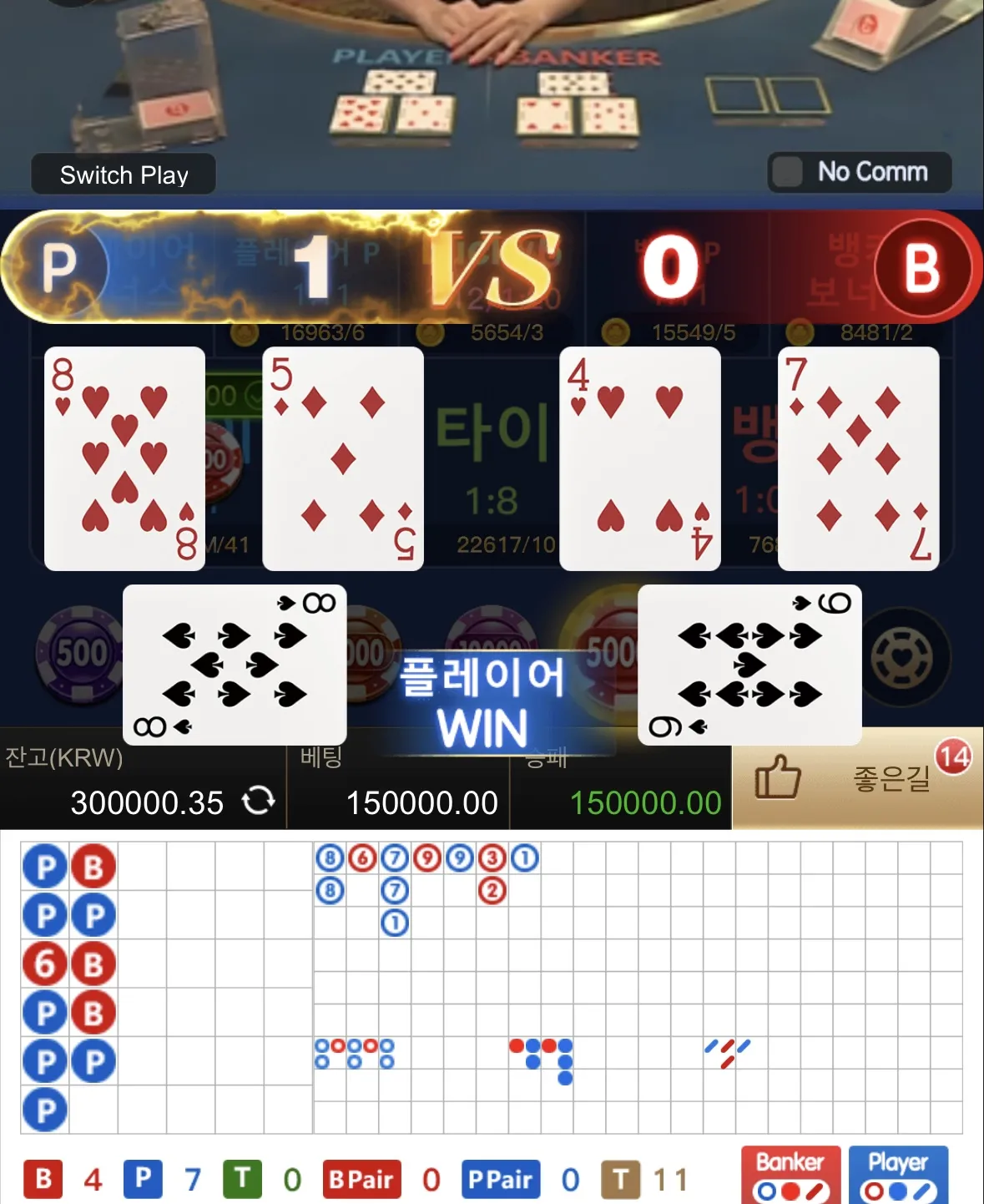Refresh the KRW balance

point(259,801)
